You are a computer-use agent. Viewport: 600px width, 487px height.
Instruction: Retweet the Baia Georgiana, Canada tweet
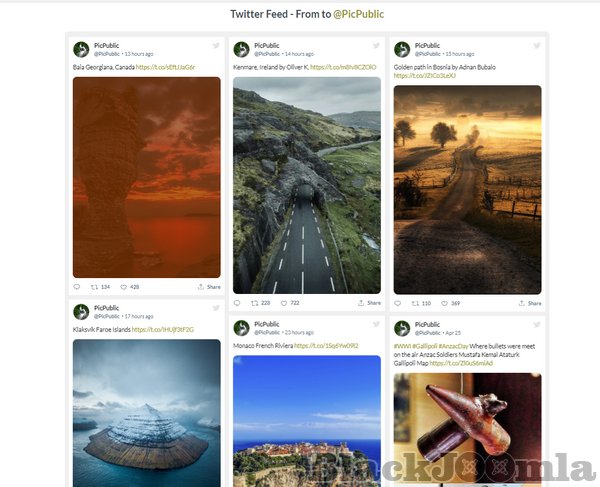coord(99,287)
